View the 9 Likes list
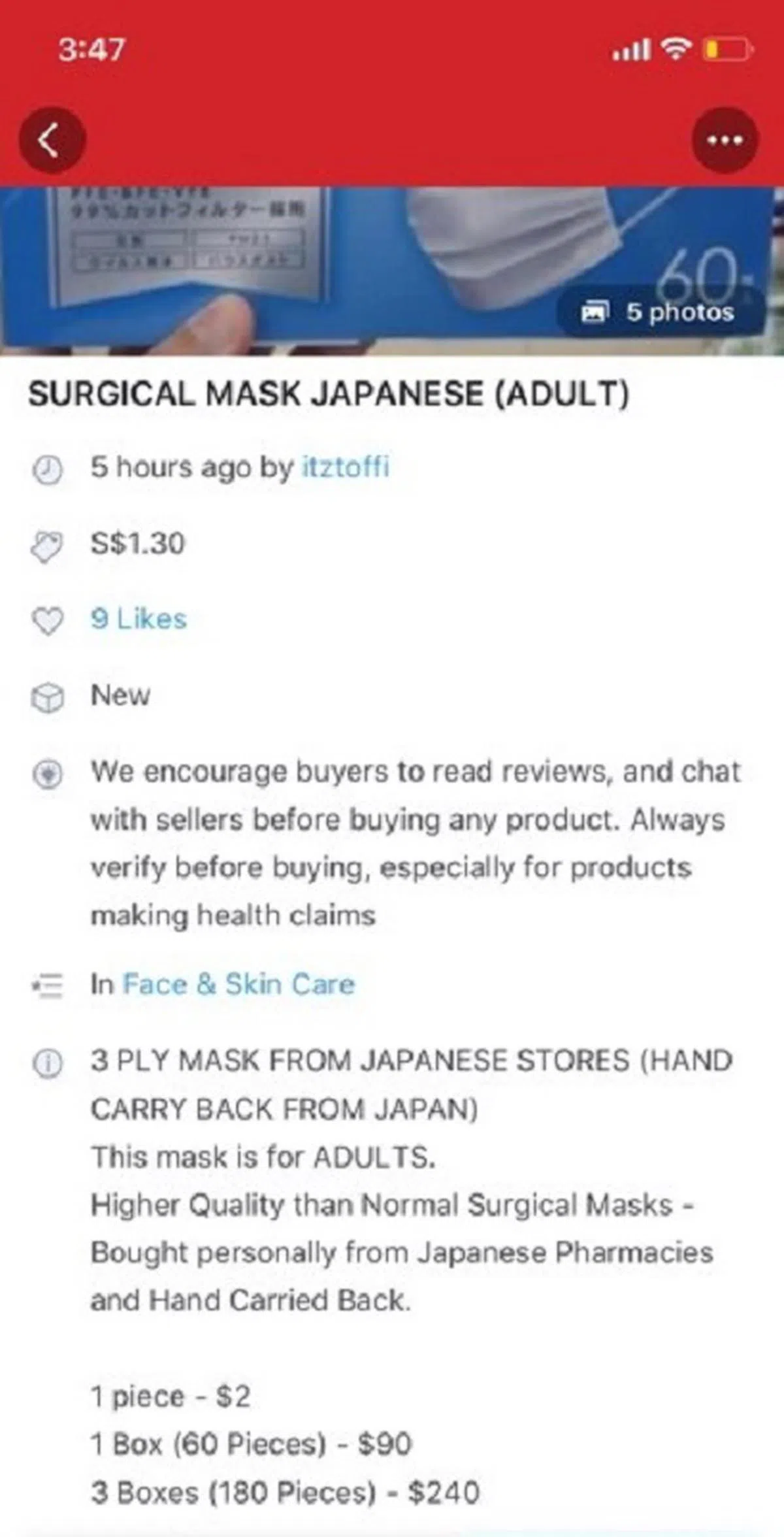The height and width of the screenshot is (1537, 784). coord(139,619)
